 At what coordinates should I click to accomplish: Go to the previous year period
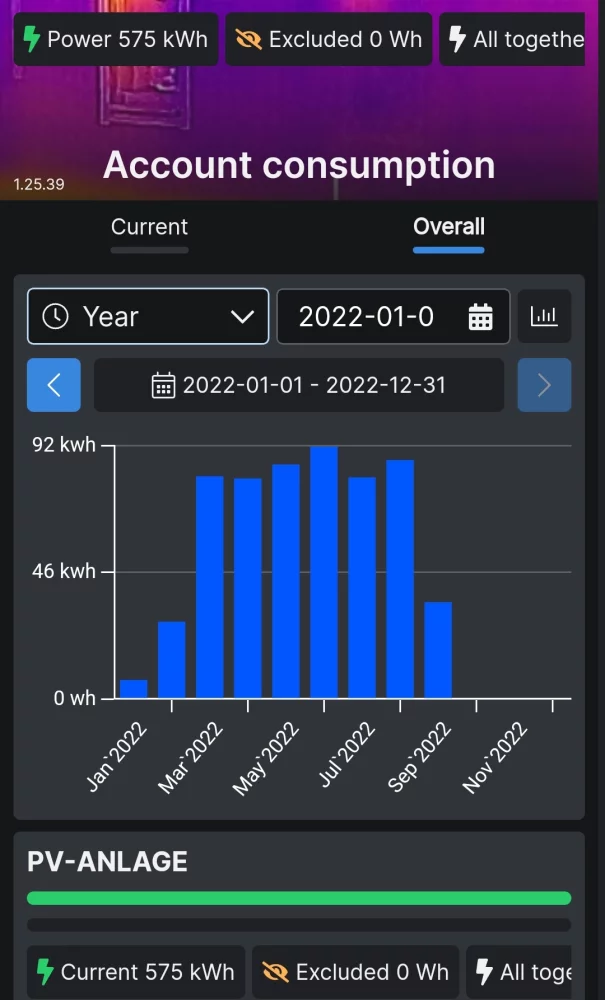(x=54, y=385)
